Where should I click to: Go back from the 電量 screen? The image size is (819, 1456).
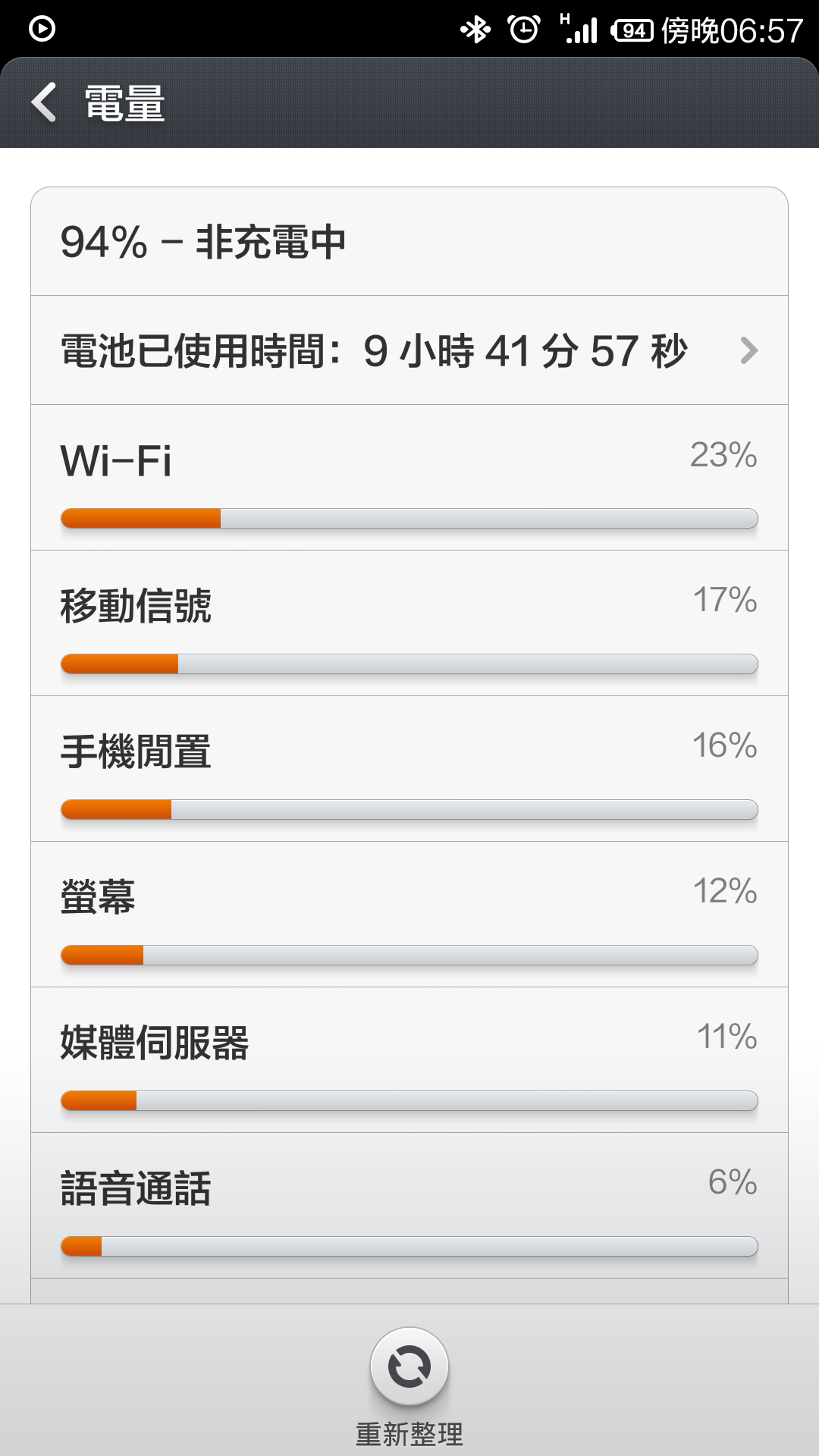(x=44, y=102)
